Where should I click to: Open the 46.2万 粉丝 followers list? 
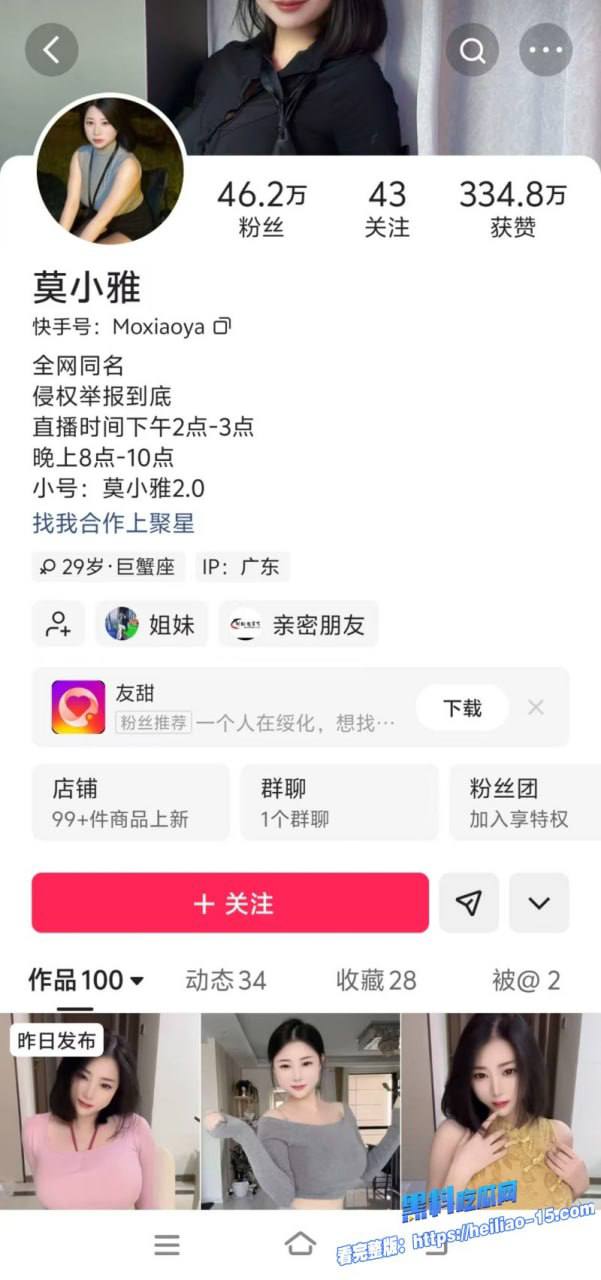click(x=261, y=209)
